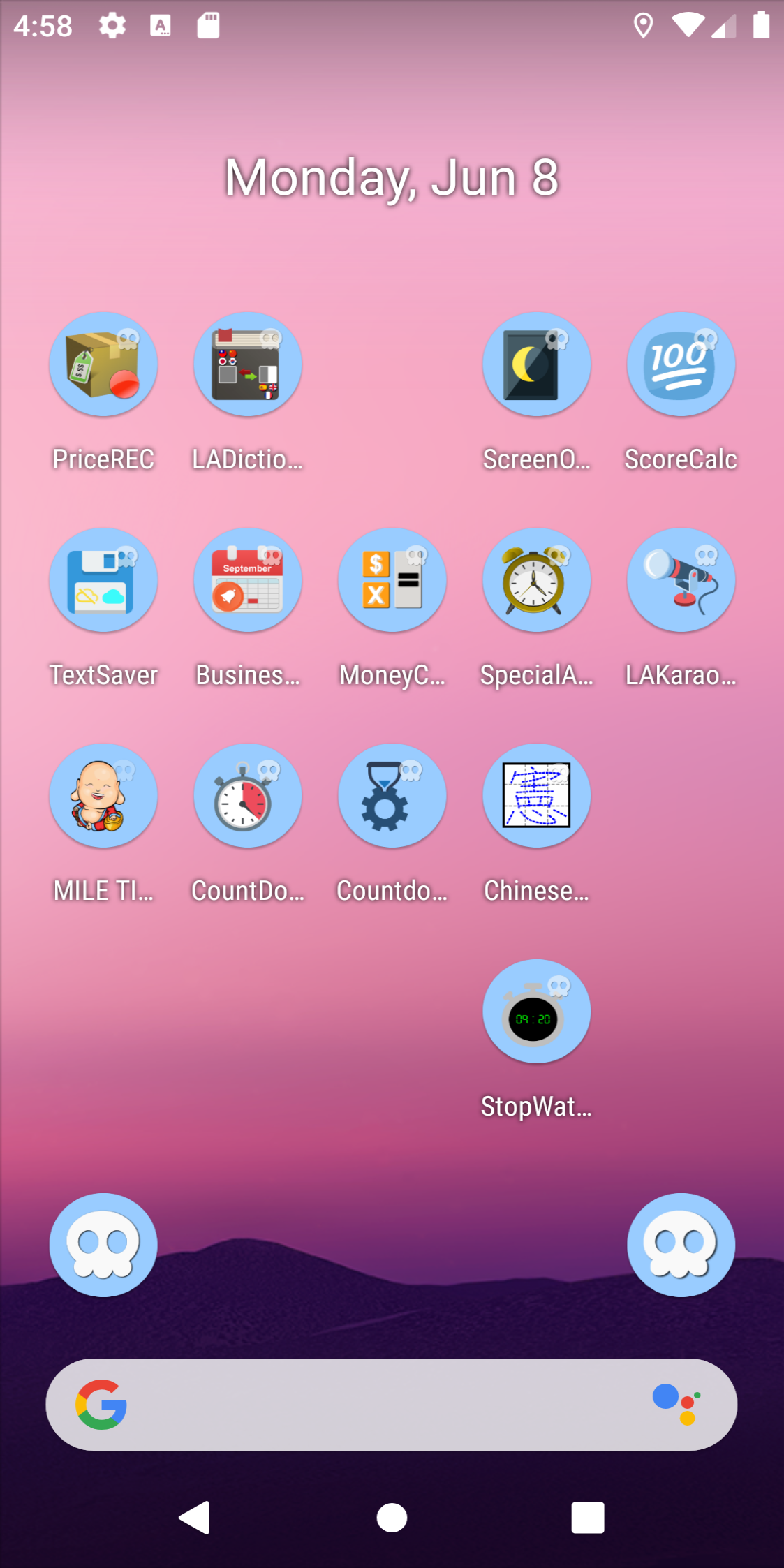
Task: Open the Chinese writing app
Action: [536, 796]
